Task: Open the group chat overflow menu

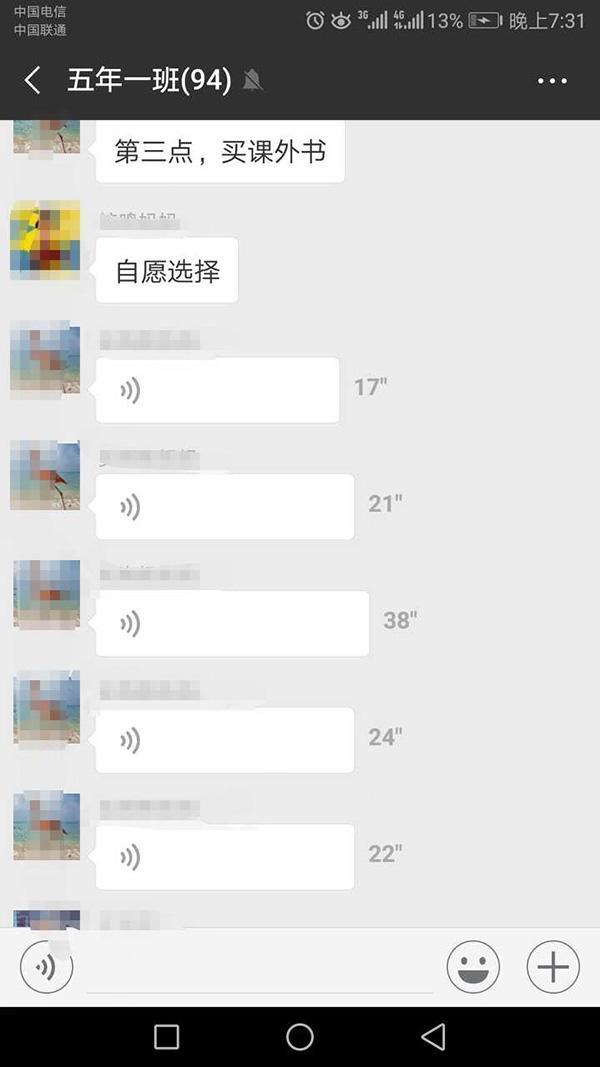Action: [x=552, y=81]
